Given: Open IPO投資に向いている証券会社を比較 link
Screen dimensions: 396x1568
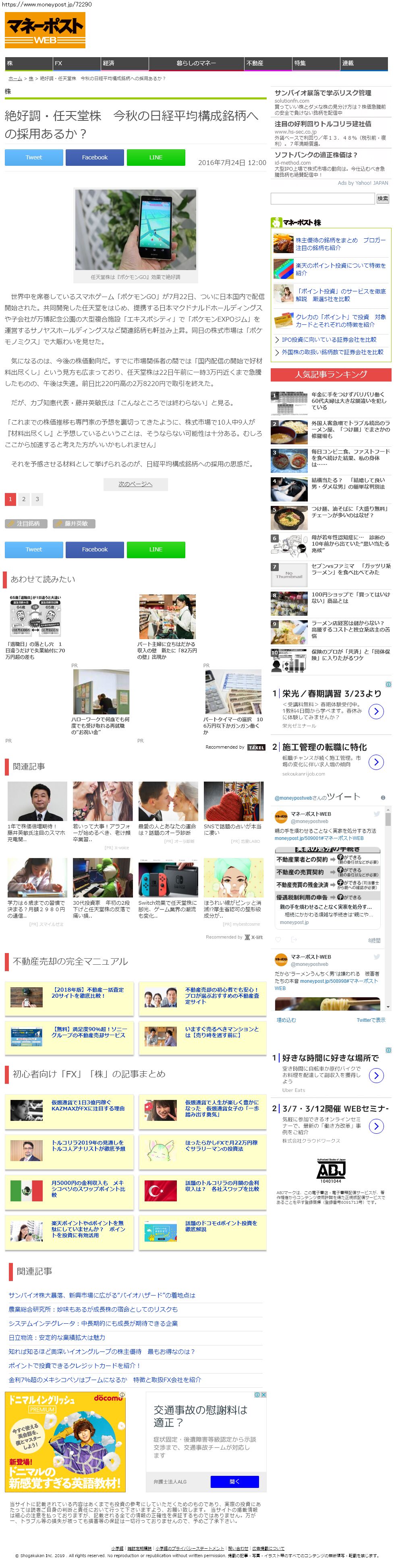Looking at the screenshot, I should [x=328, y=340].
